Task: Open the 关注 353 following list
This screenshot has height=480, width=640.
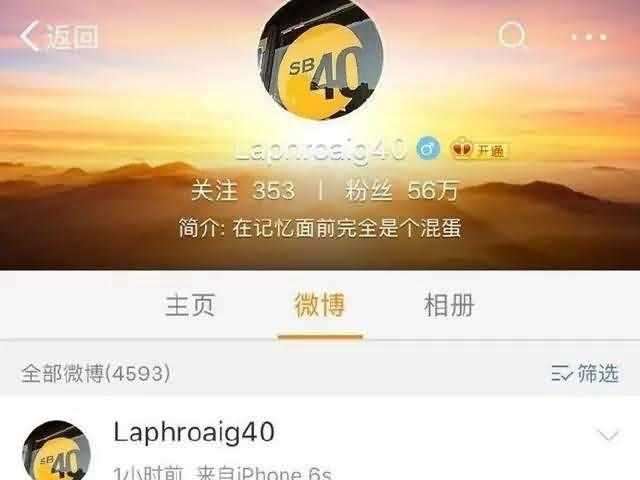Action: coord(243,190)
